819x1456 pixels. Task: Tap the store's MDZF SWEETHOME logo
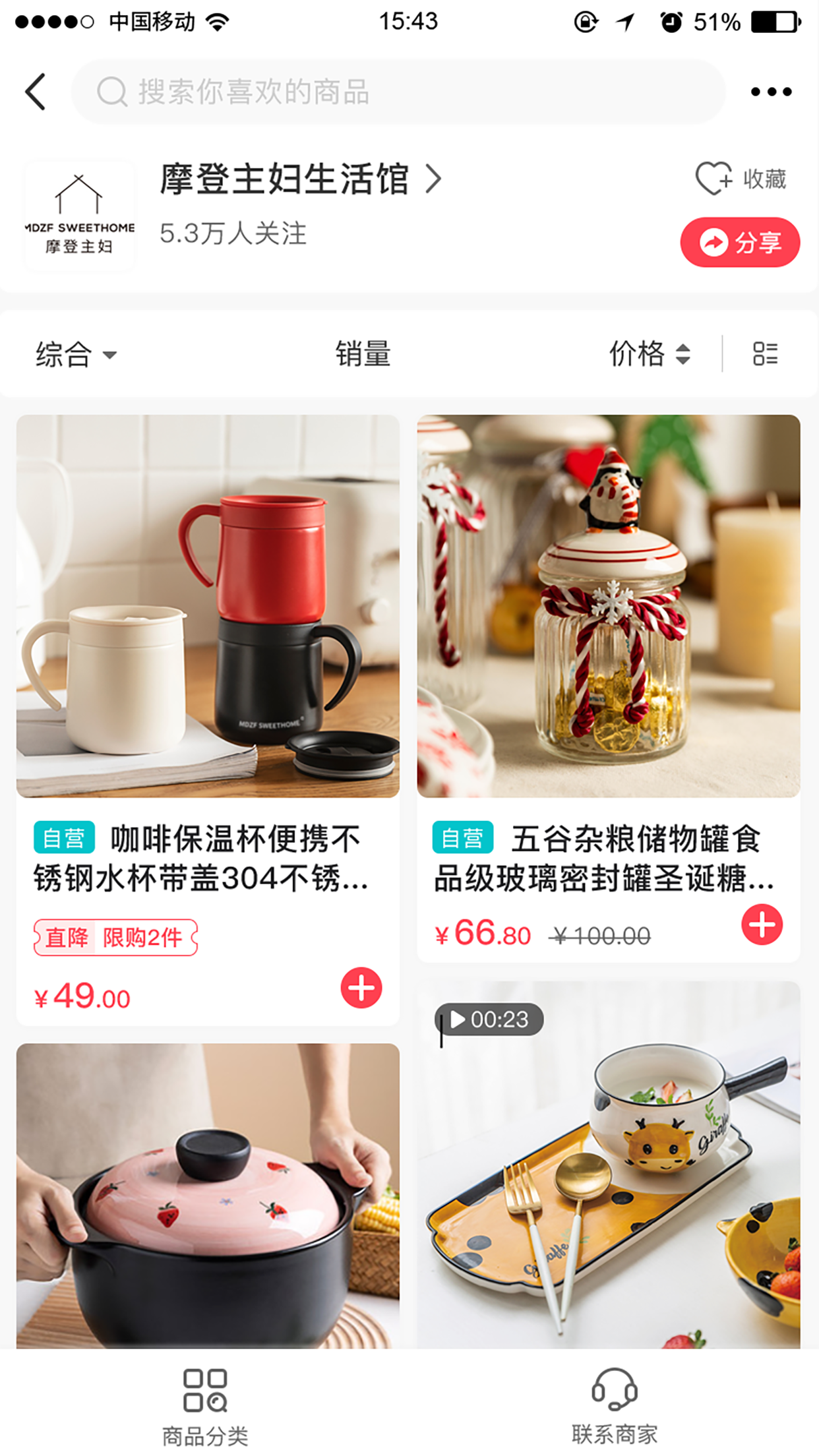coord(78,214)
